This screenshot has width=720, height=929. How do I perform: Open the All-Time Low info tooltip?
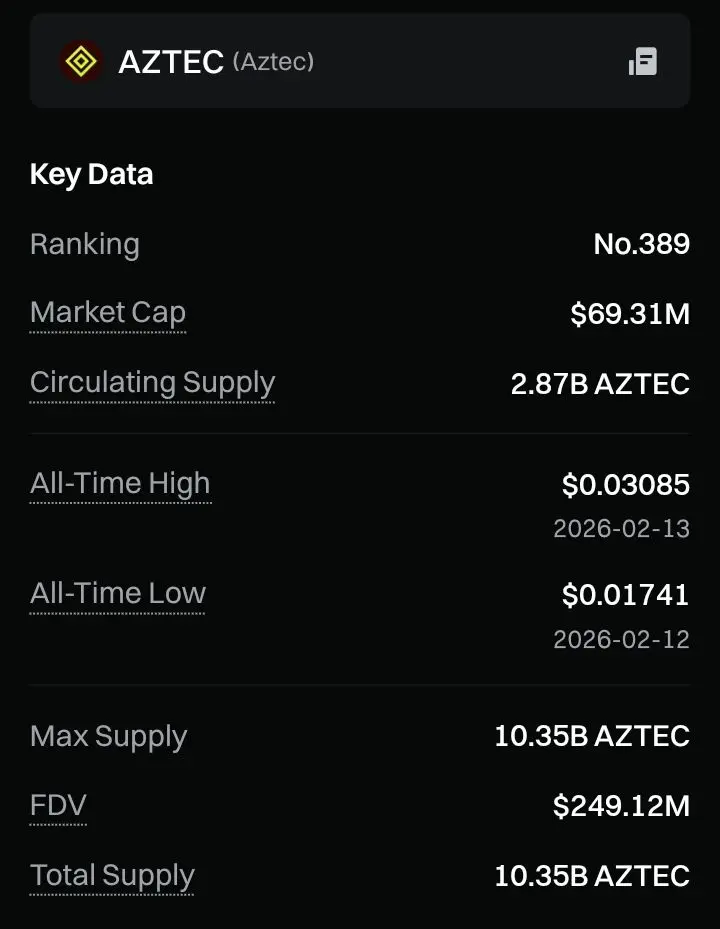[x=118, y=594]
